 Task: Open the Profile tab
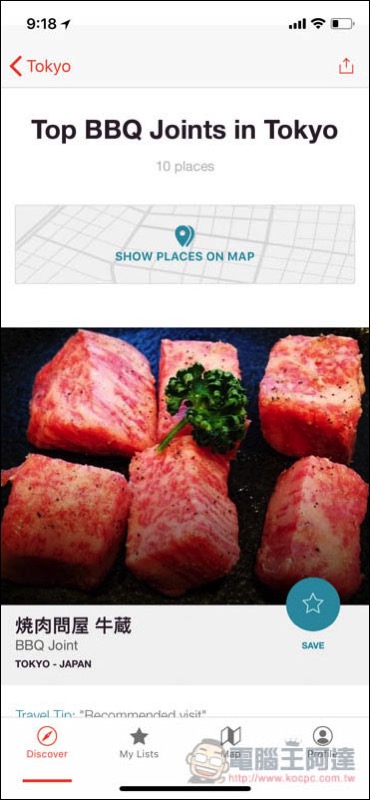(323, 743)
